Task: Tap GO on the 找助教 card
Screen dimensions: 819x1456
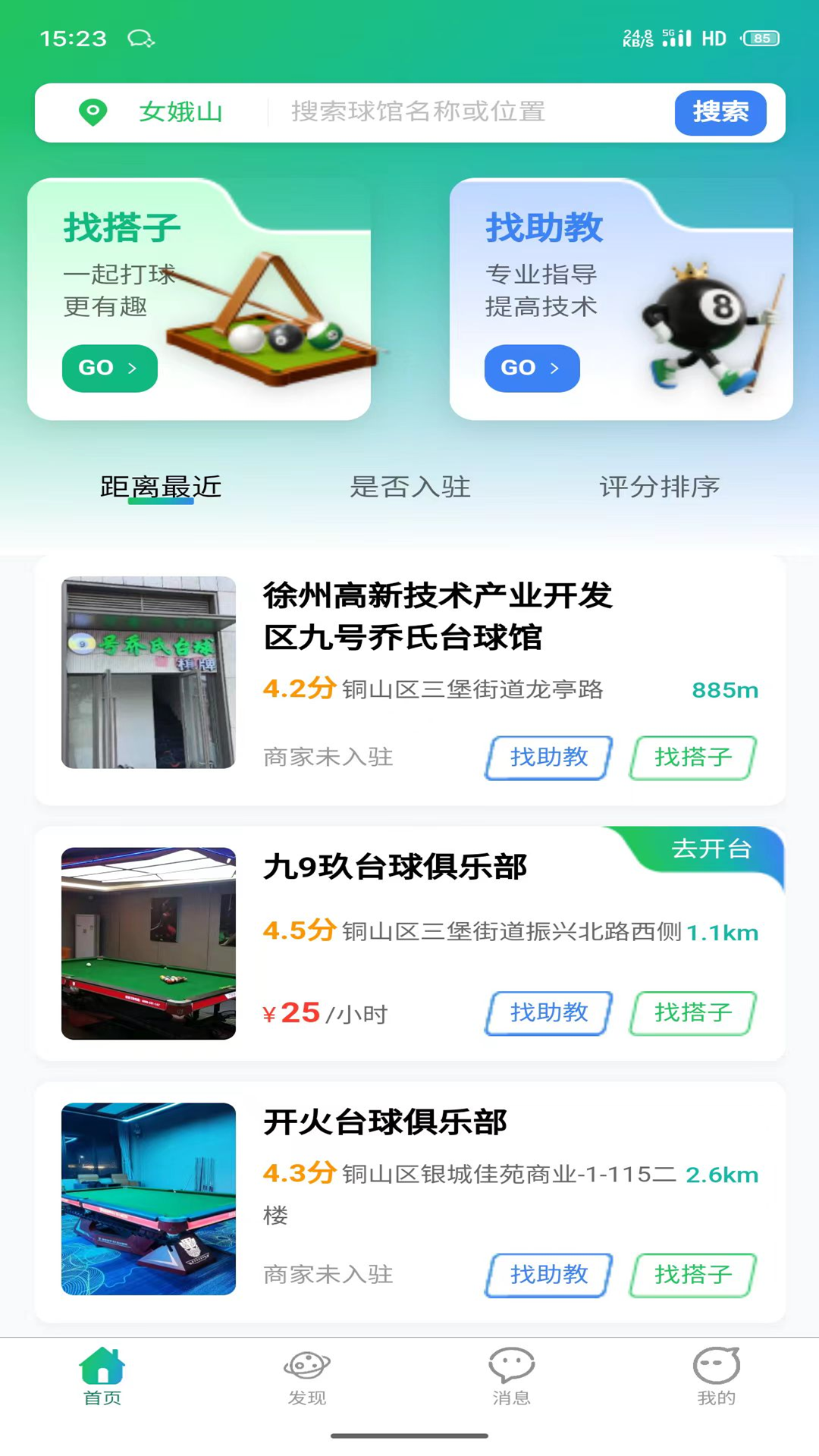Action: (x=532, y=368)
